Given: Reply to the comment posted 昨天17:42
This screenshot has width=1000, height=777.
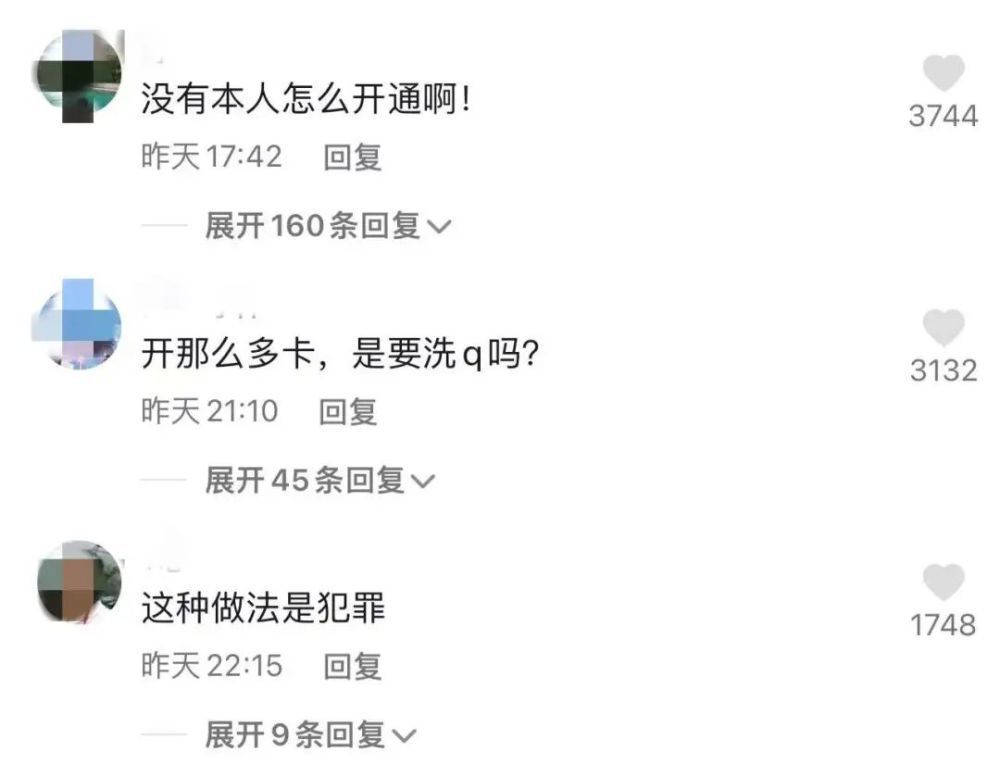Looking at the screenshot, I should 353,157.
